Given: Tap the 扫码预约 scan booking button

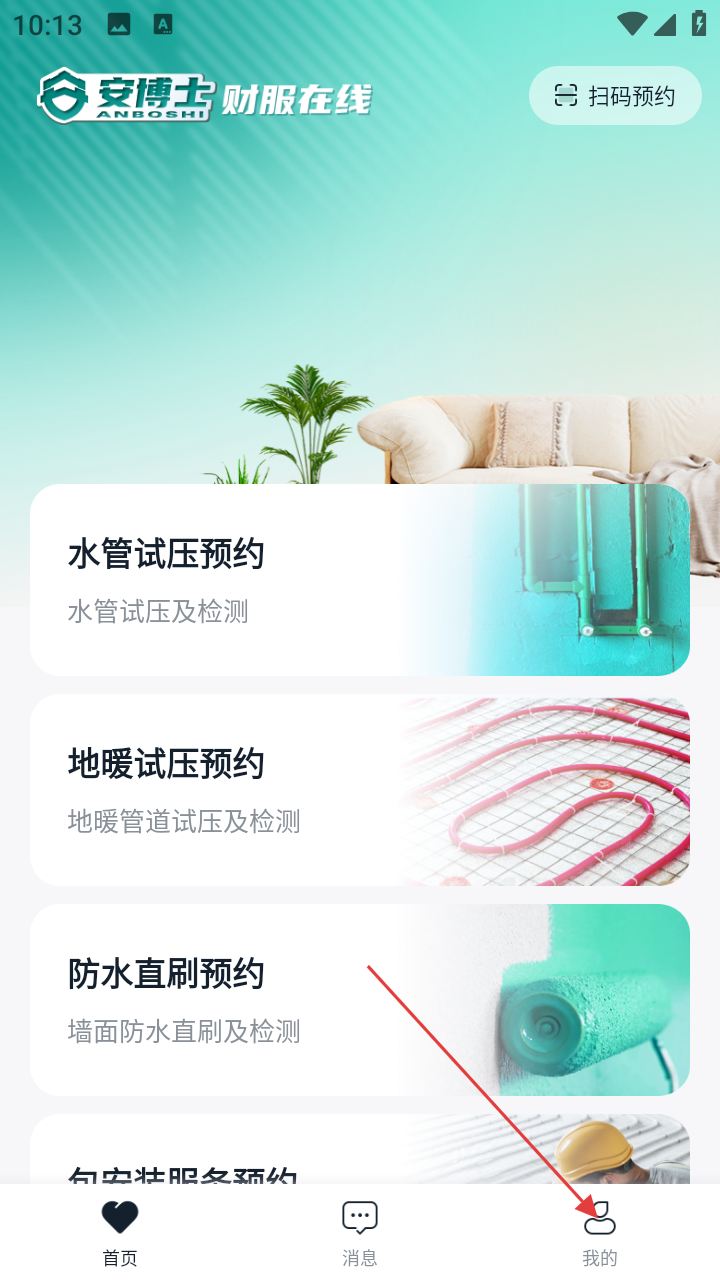Looking at the screenshot, I should click(x=615, y=96).
